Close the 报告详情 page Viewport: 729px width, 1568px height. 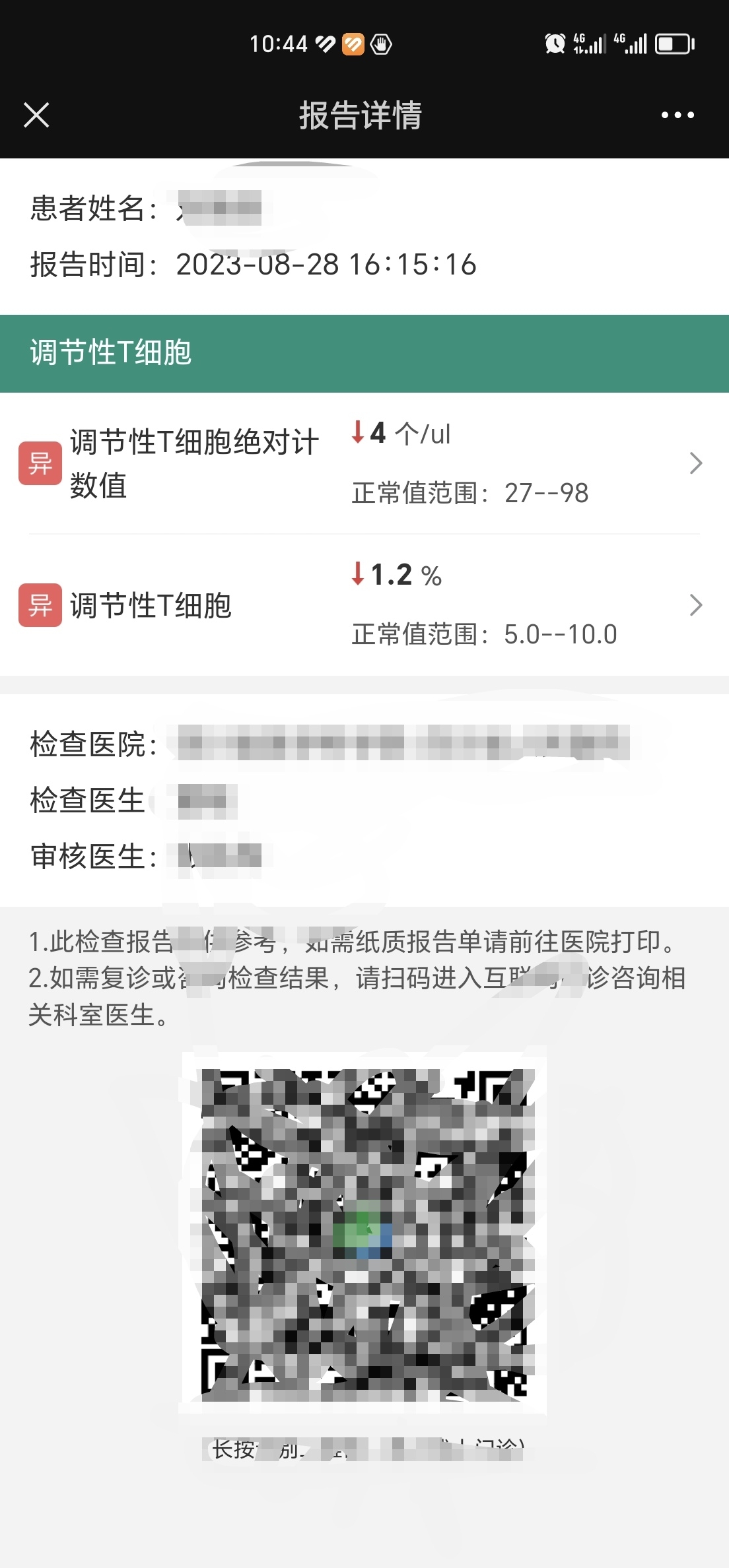[36, 115]
